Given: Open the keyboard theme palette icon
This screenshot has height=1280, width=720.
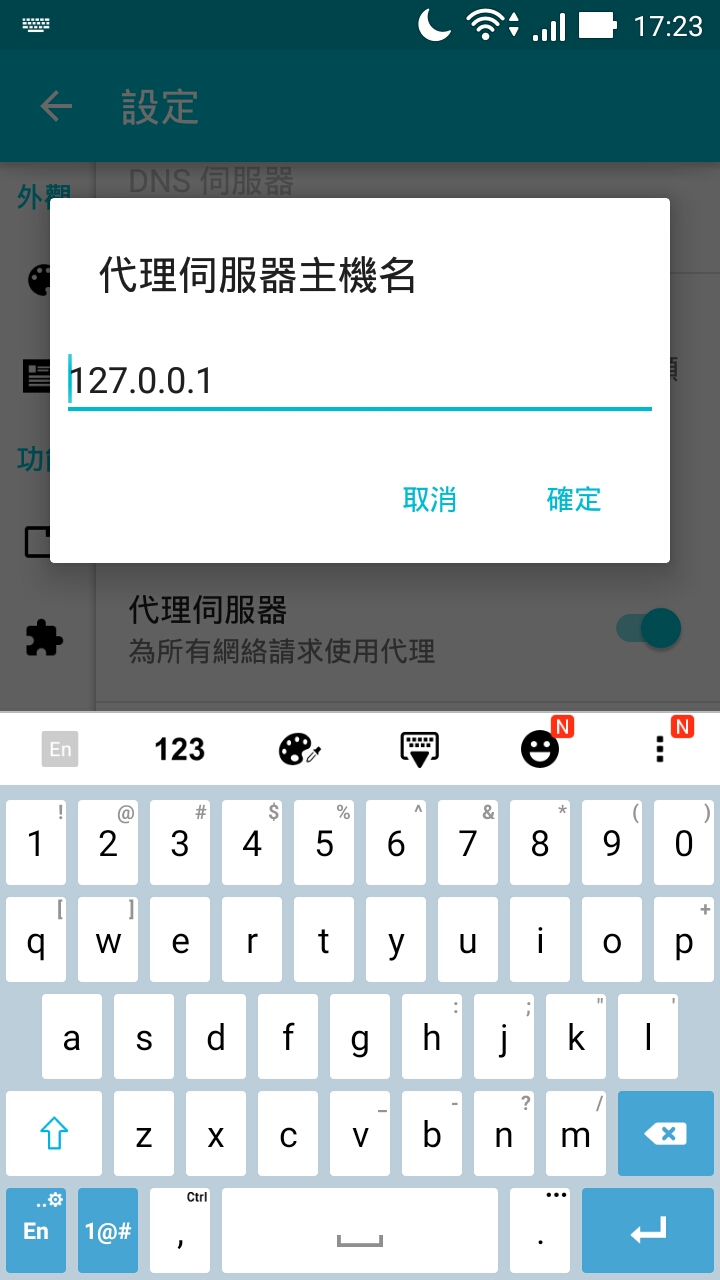Looking at the screenshot, I should [298, 749].
